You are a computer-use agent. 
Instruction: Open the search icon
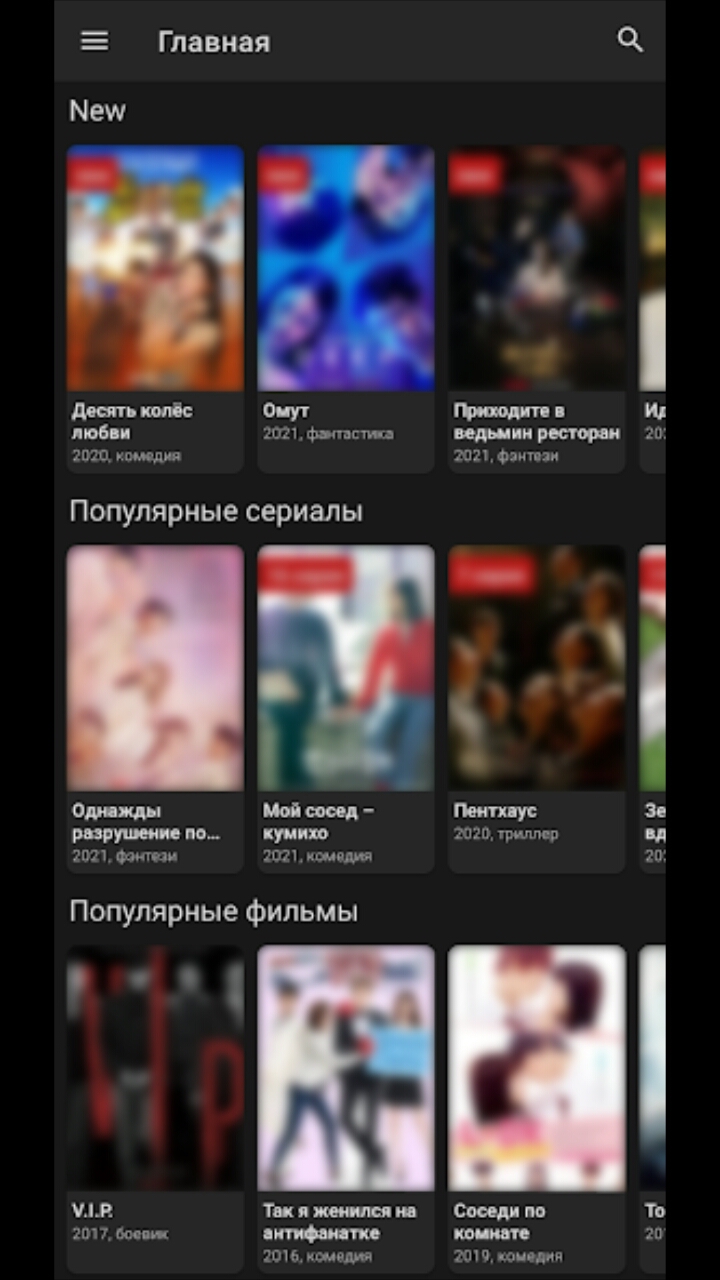pos(630,40)
